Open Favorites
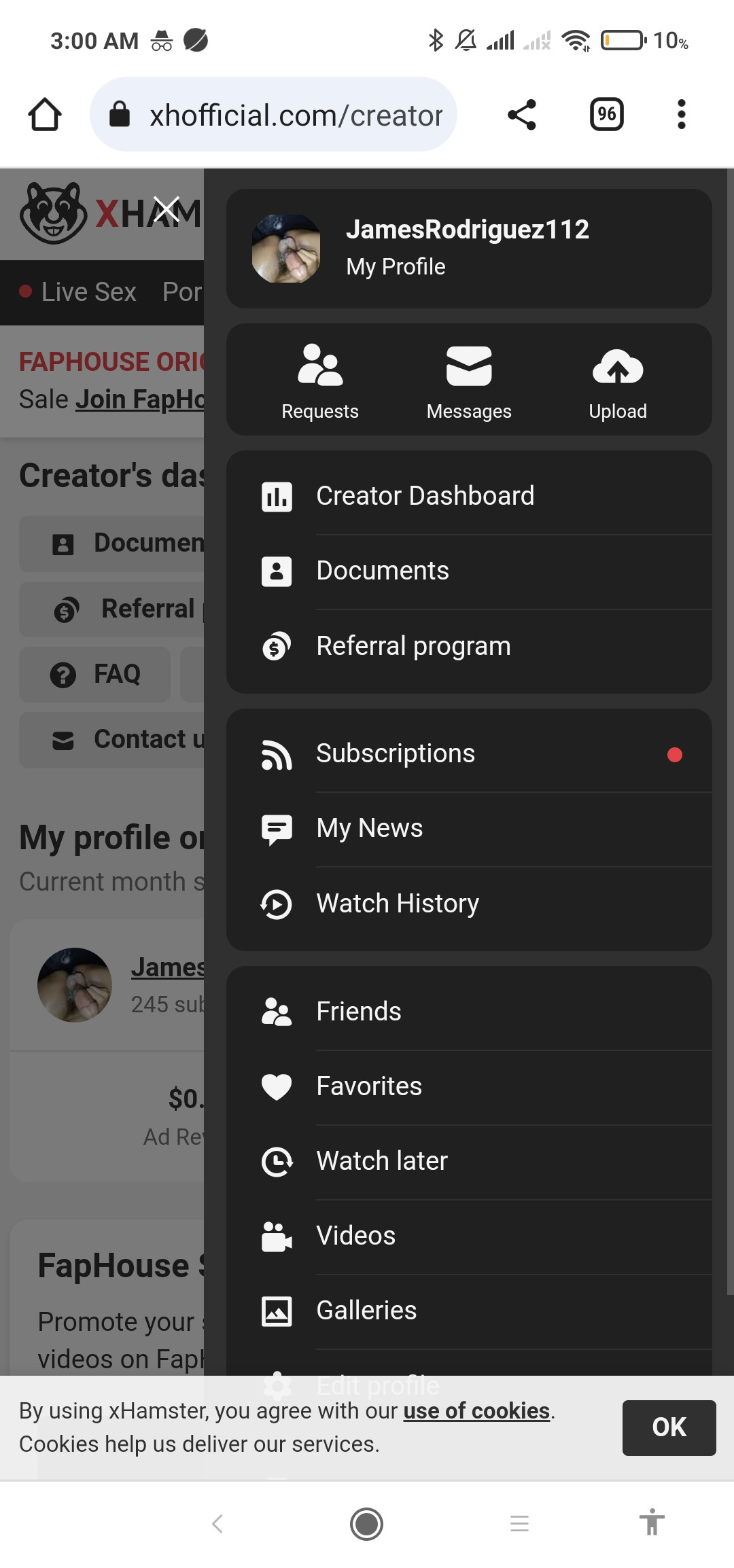Viewport: 734px width, 1568px height. click(x=469, y=1087)
